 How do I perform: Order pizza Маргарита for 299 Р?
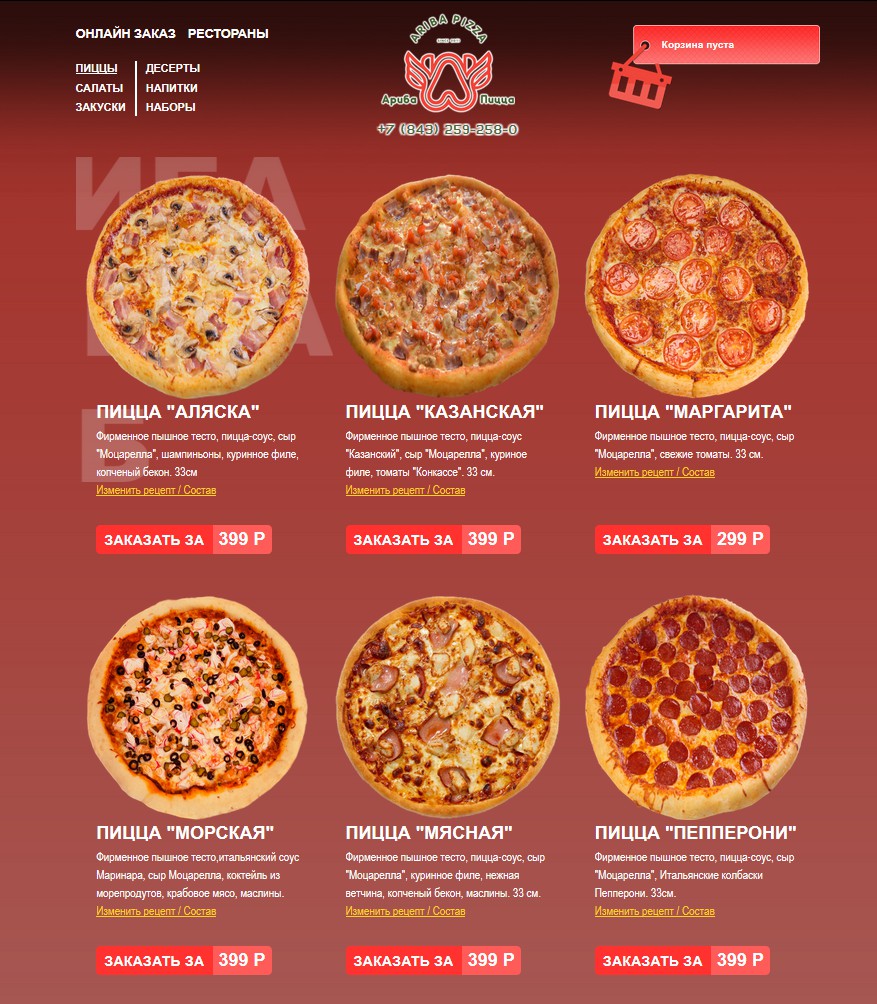click(x=682, y=540)
